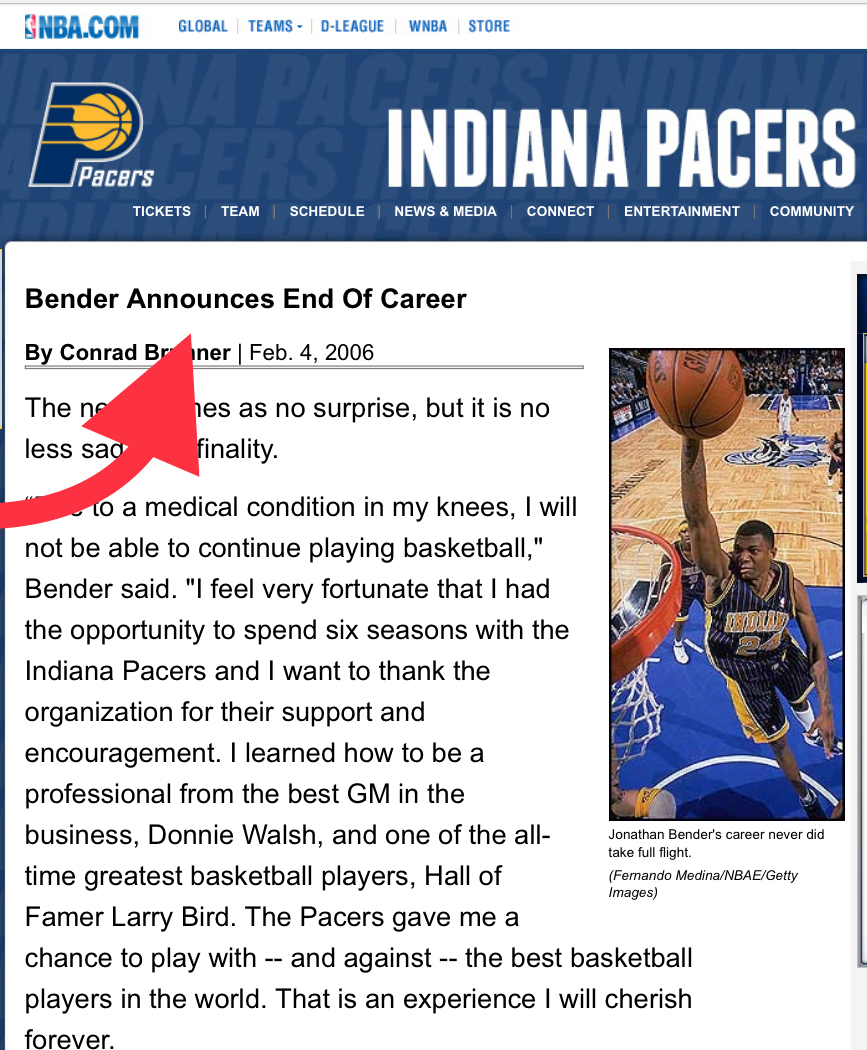Open the Tickets menu

(162, 211)
